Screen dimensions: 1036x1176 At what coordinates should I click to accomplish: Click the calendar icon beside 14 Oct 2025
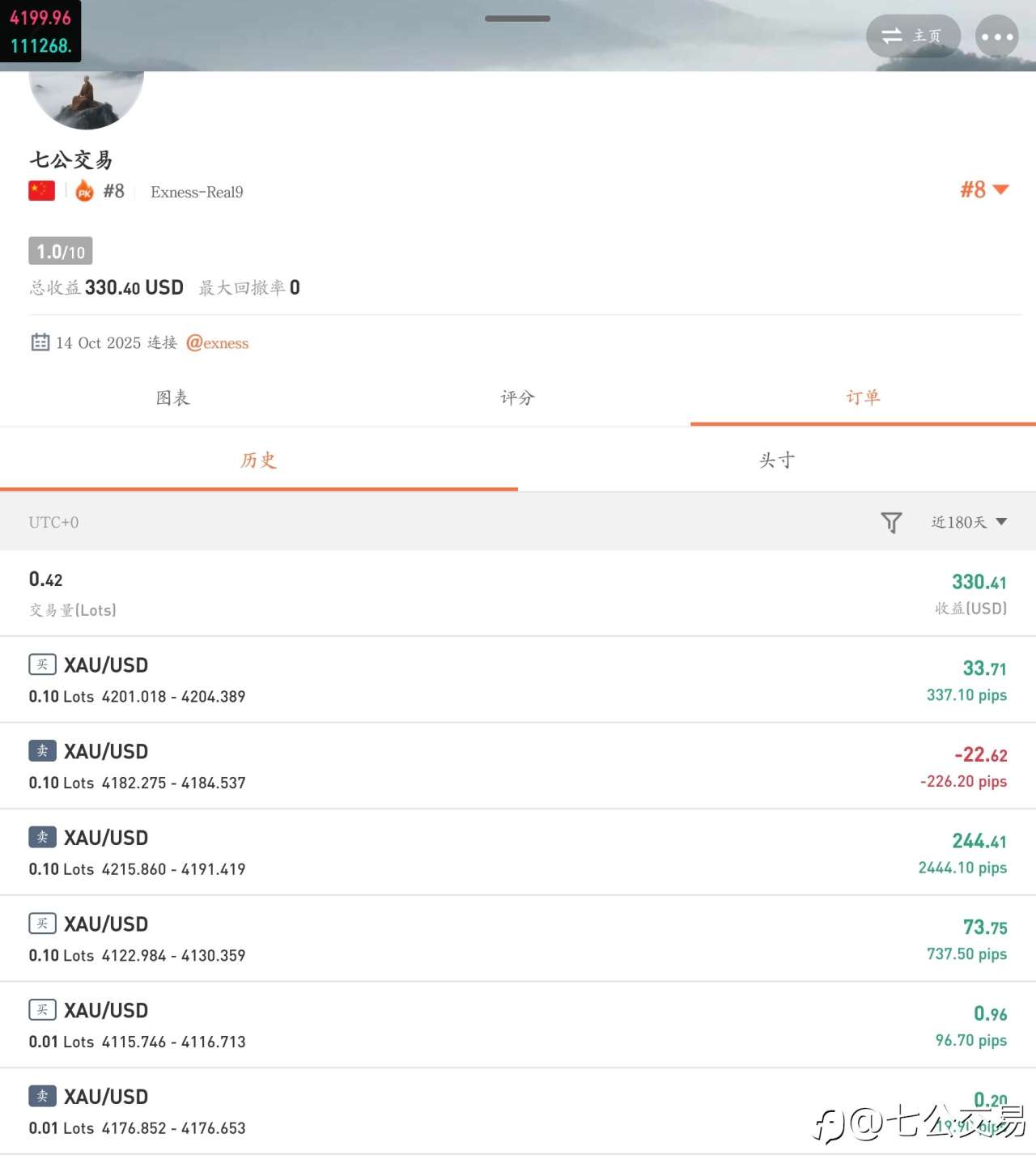pyautogui.click(x=39, y=342)
